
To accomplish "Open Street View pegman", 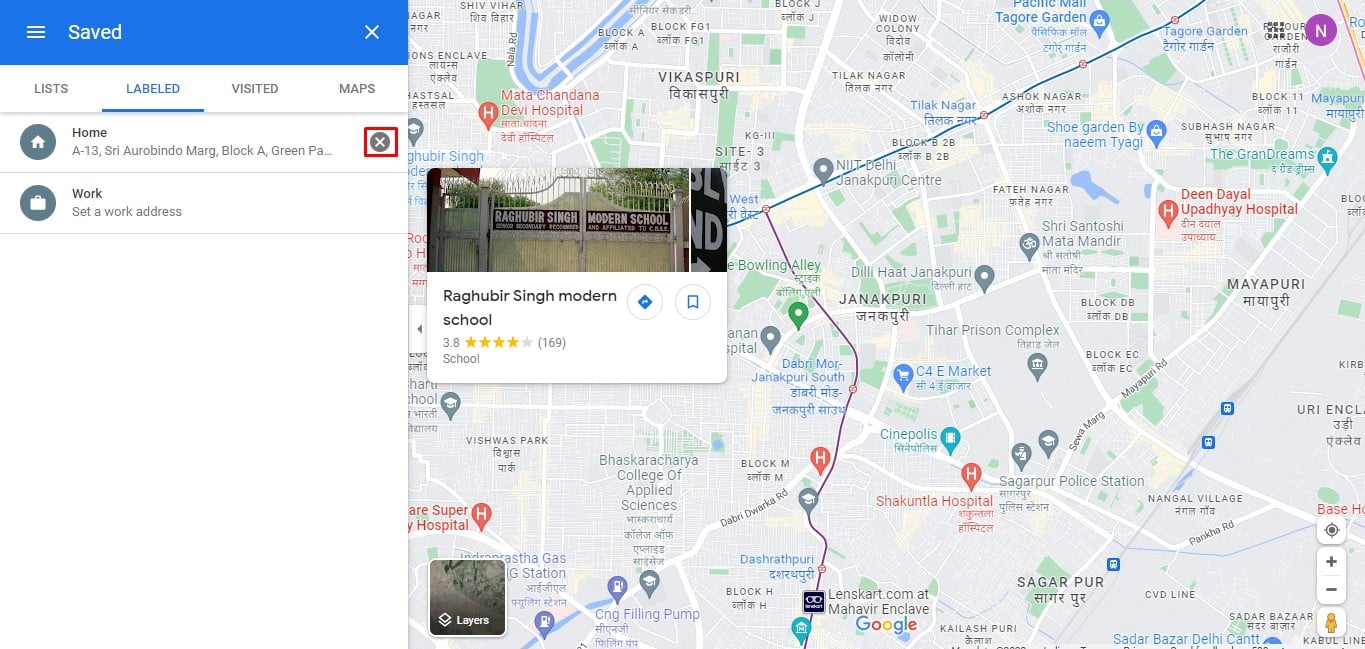I will tap(1331, 622).
